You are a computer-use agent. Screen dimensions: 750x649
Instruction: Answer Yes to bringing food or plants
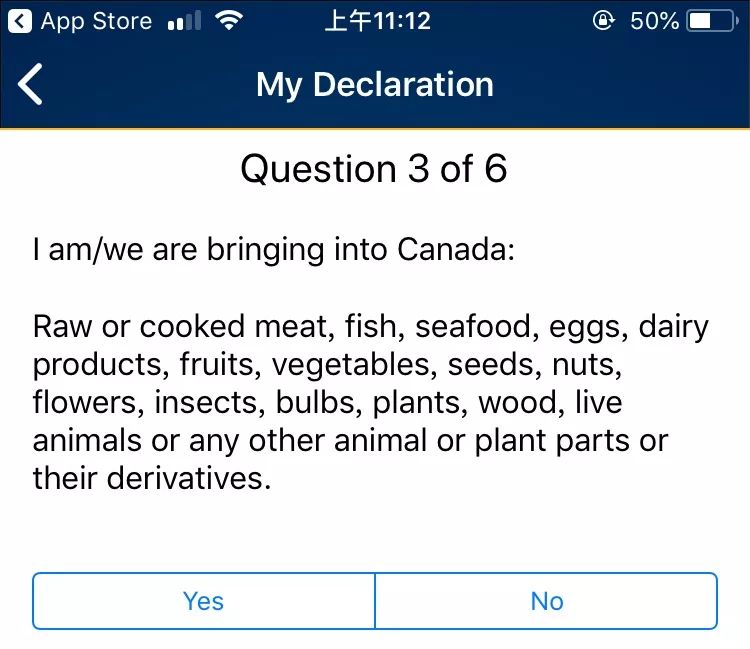point(204,601)
